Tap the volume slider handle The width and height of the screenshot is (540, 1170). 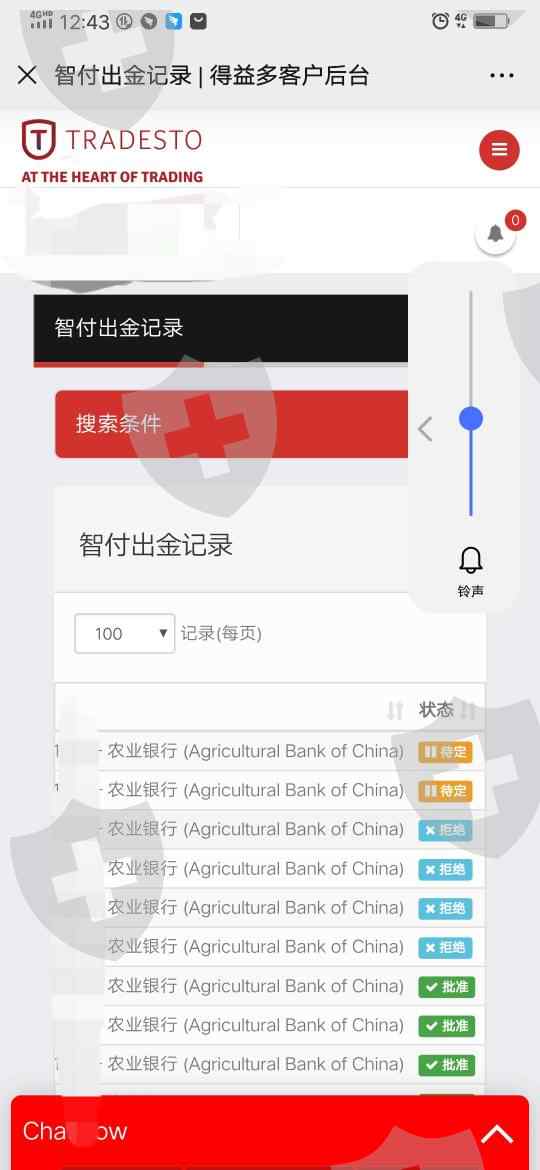[471, 419]
